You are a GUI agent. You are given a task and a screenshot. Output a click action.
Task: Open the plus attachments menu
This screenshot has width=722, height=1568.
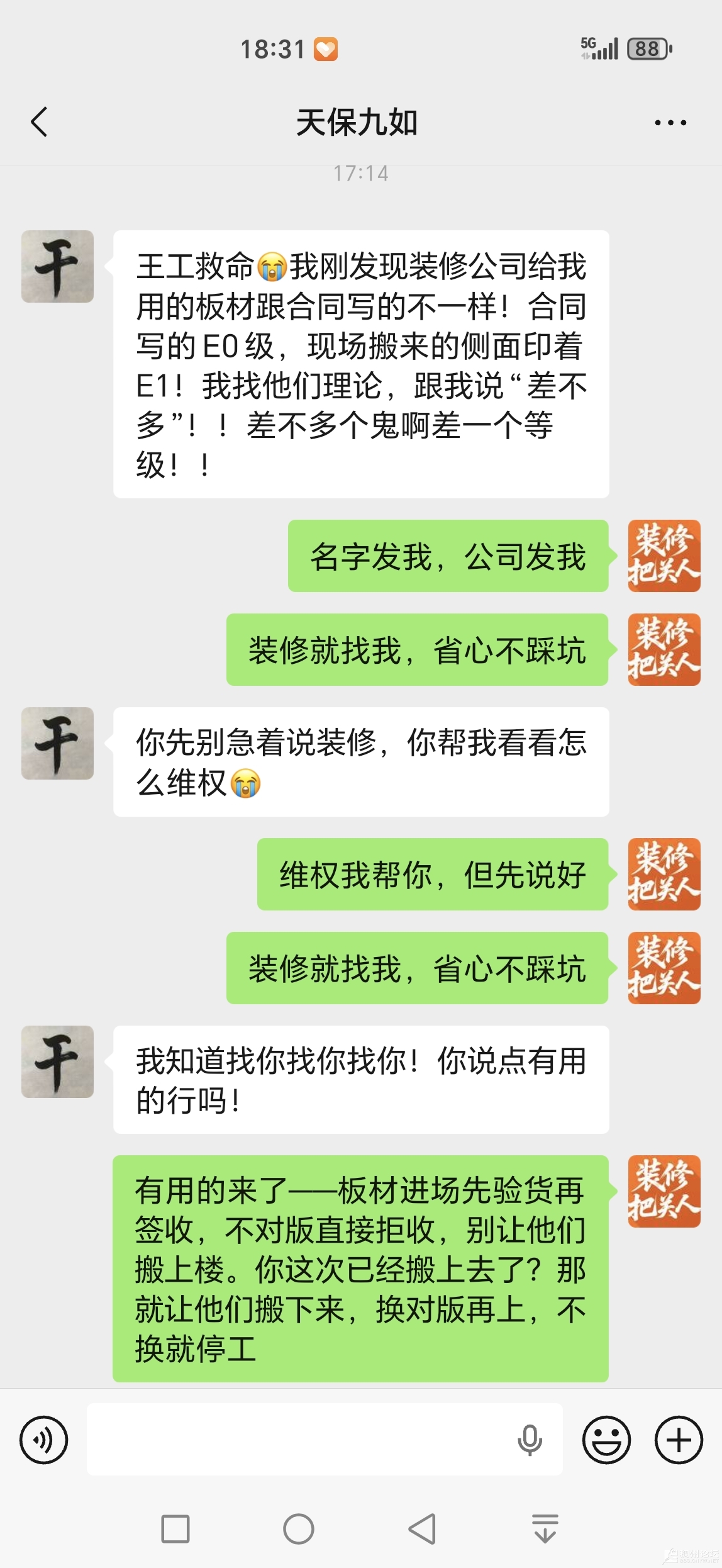(x=679, y=1440)
